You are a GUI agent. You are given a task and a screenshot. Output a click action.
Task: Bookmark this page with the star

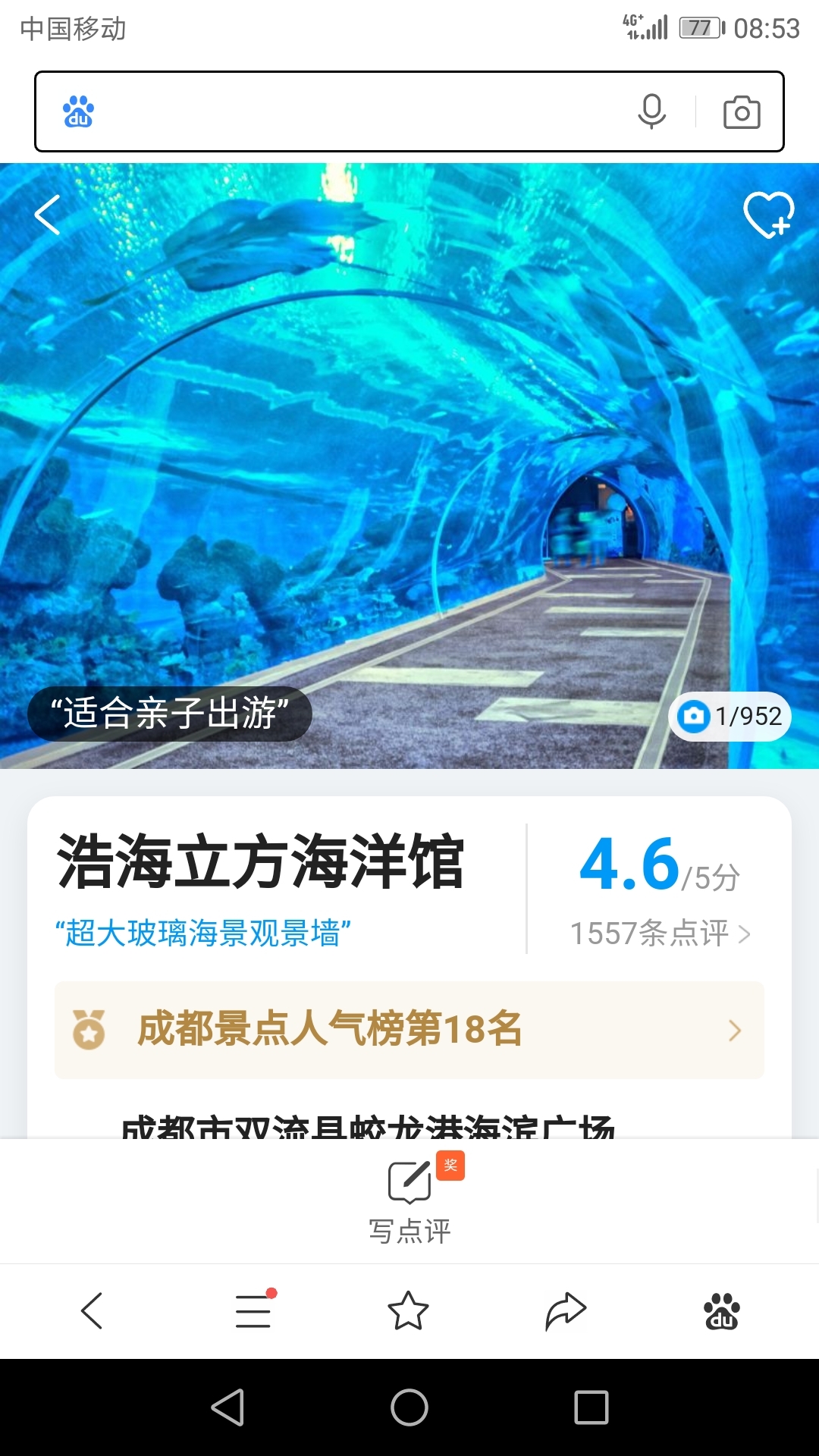point(408,1310)
